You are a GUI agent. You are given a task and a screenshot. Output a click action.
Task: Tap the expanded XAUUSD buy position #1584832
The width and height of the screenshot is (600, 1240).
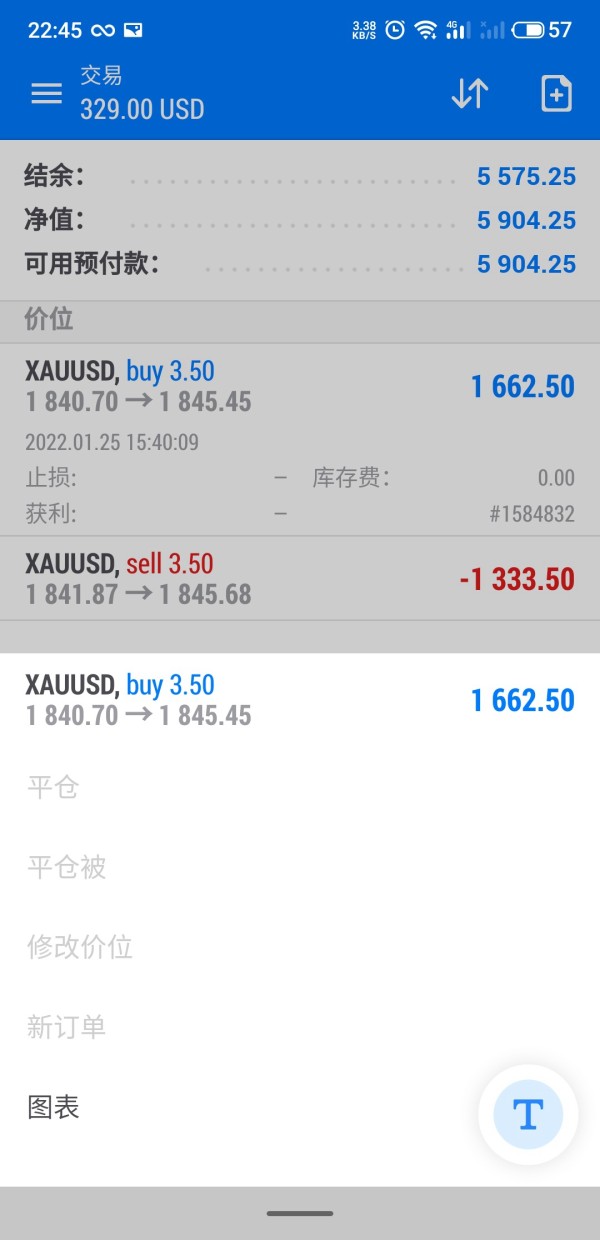(x=300, y=440)
